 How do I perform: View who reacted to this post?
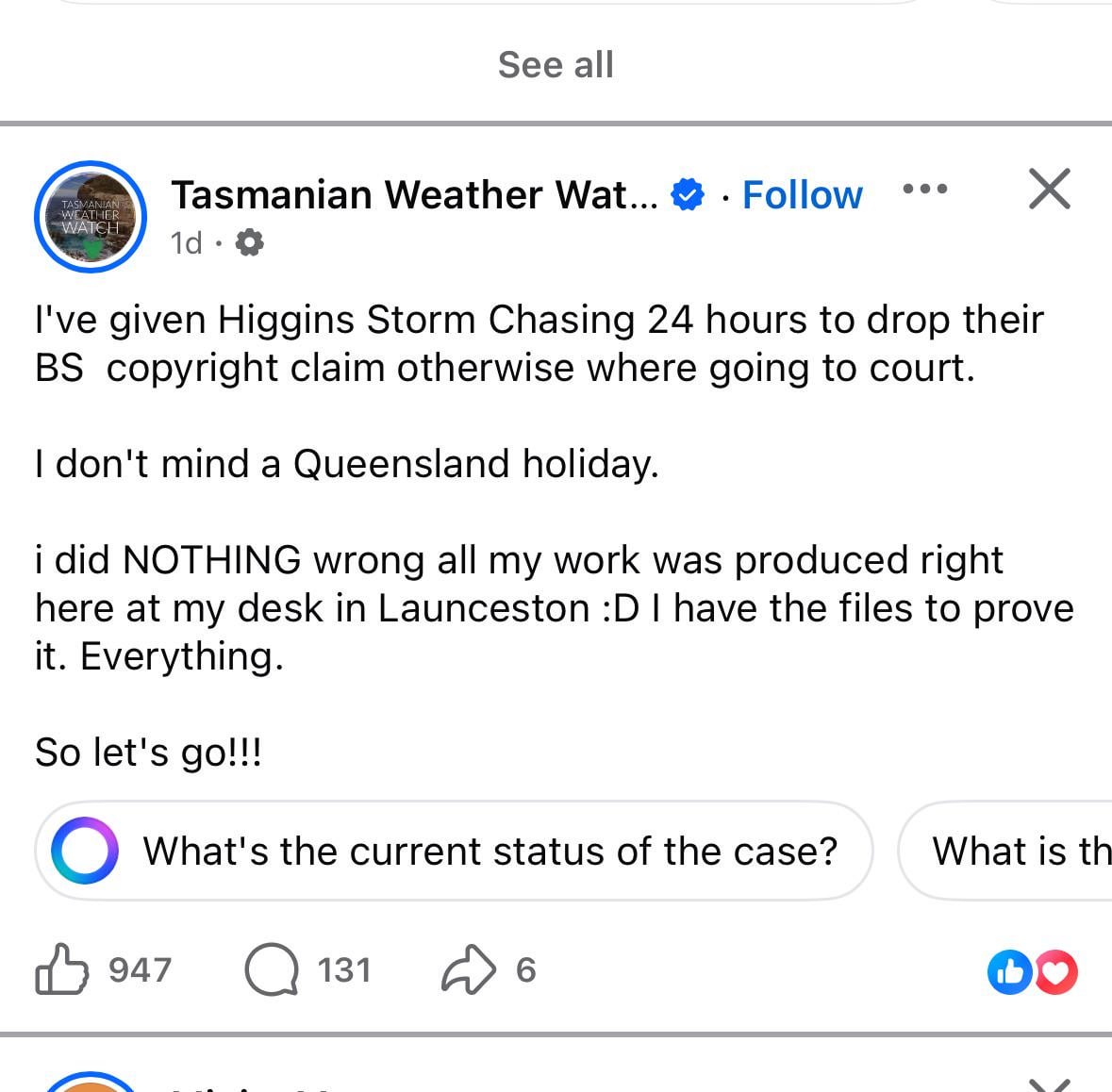[x=1032, y=972]
